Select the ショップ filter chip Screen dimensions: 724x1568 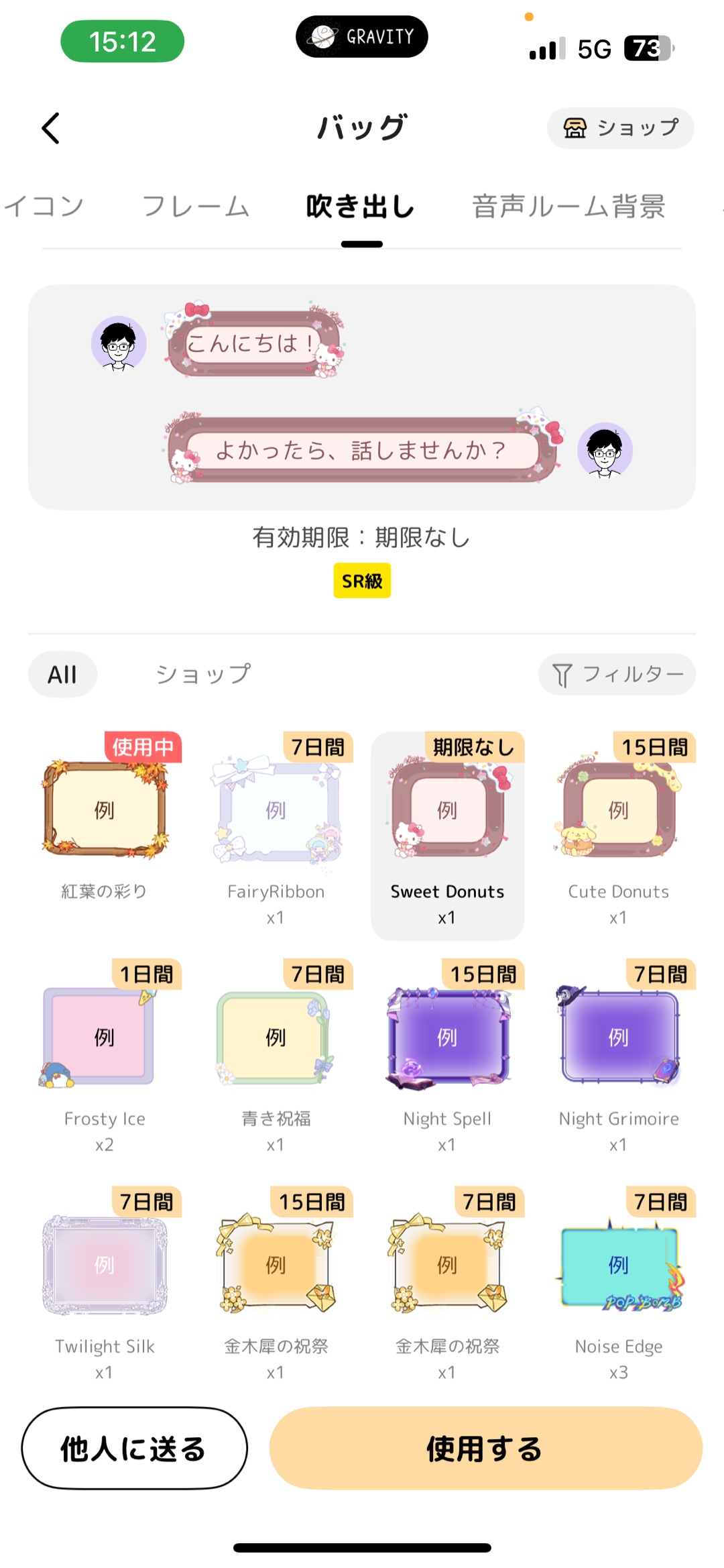pos(203,674)
